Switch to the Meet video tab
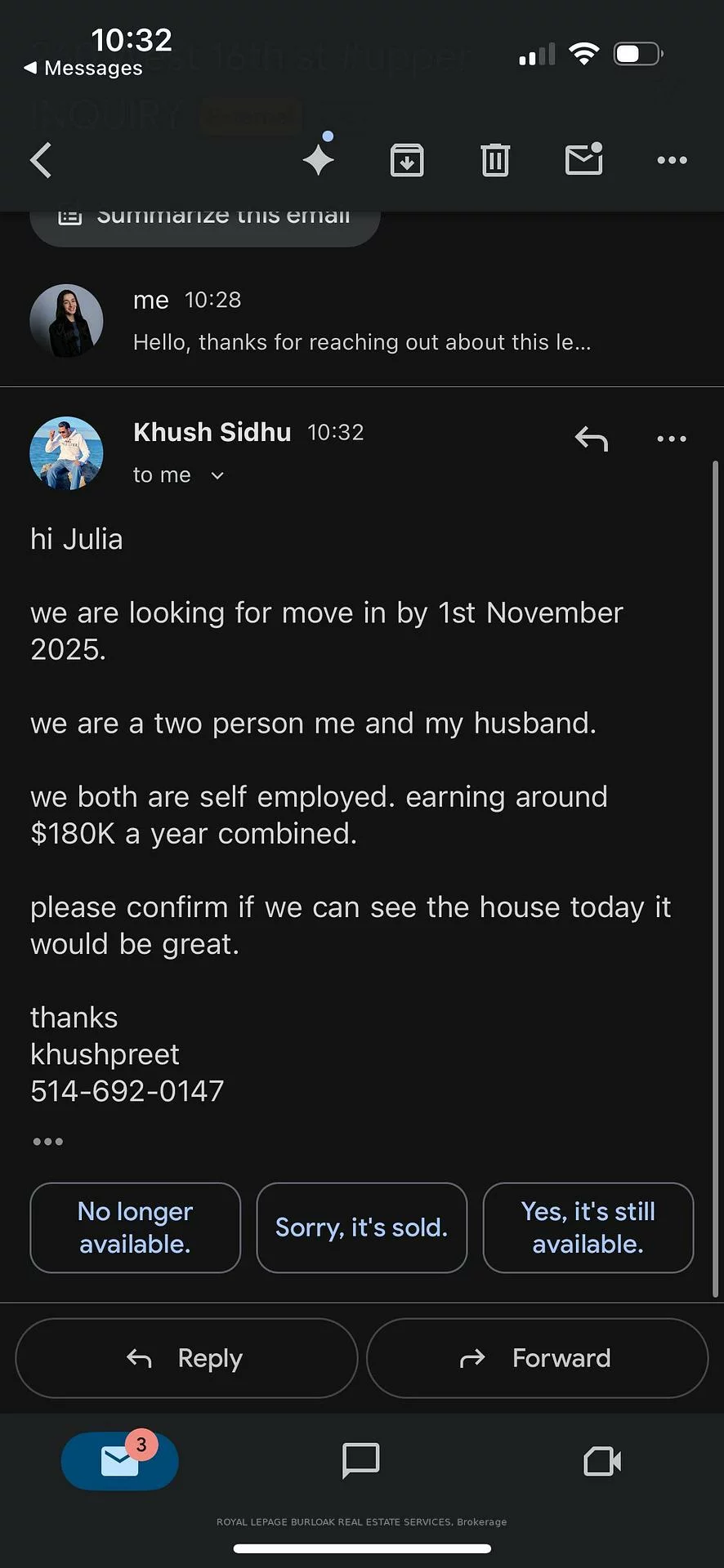Image resolution: width=724 pixels, height=1568 pixels. click(x=602, y=1461)
